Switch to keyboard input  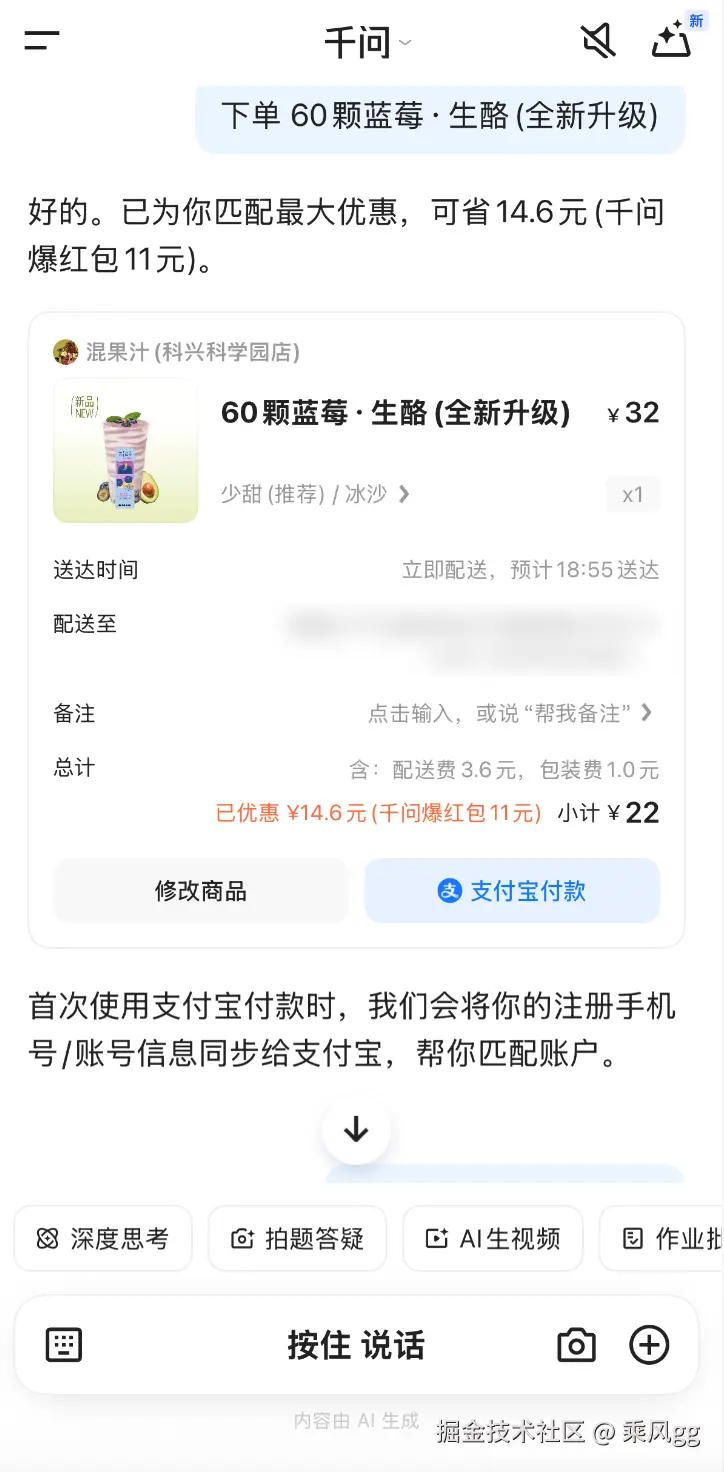(x=65, y=1345)
